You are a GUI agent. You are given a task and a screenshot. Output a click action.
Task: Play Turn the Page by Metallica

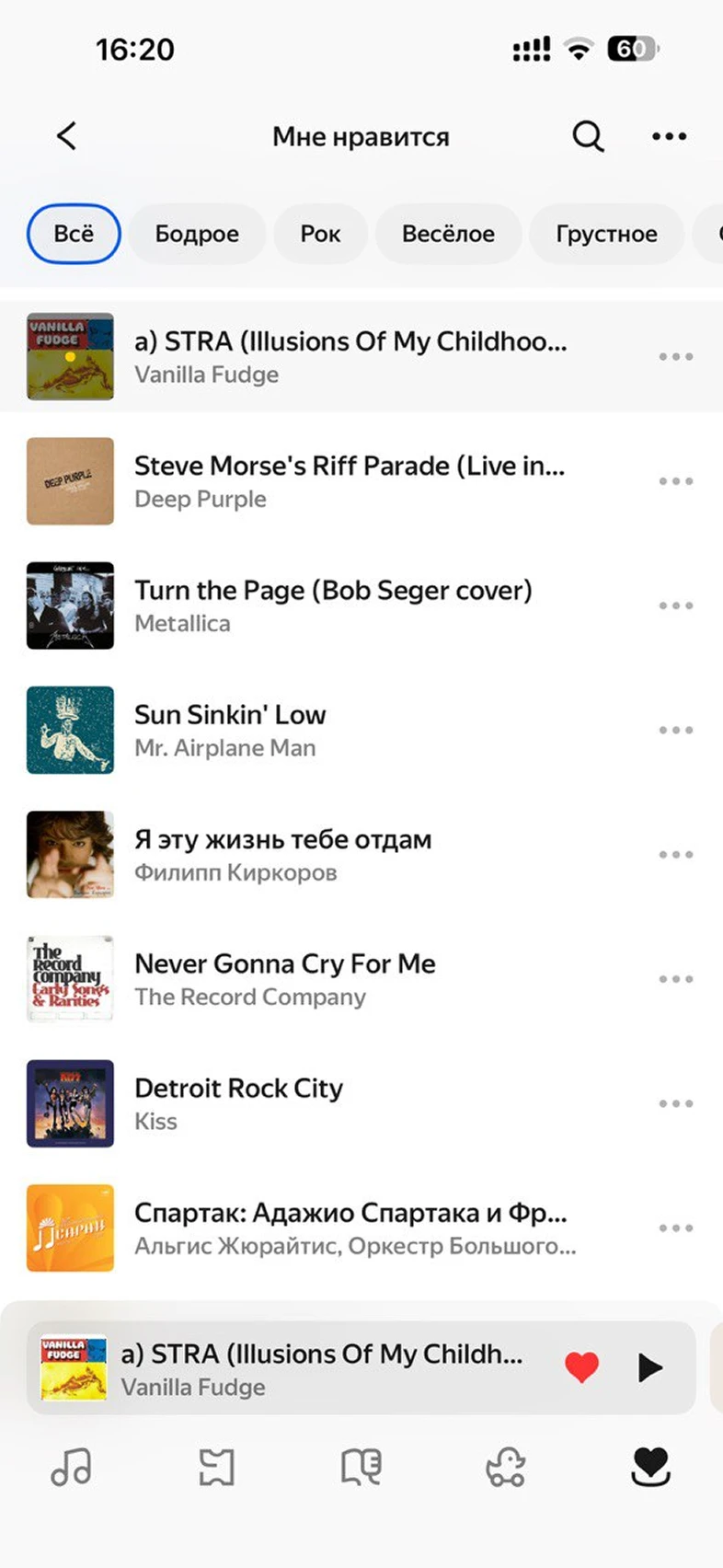pyautogui.click(x=333, y=605)
